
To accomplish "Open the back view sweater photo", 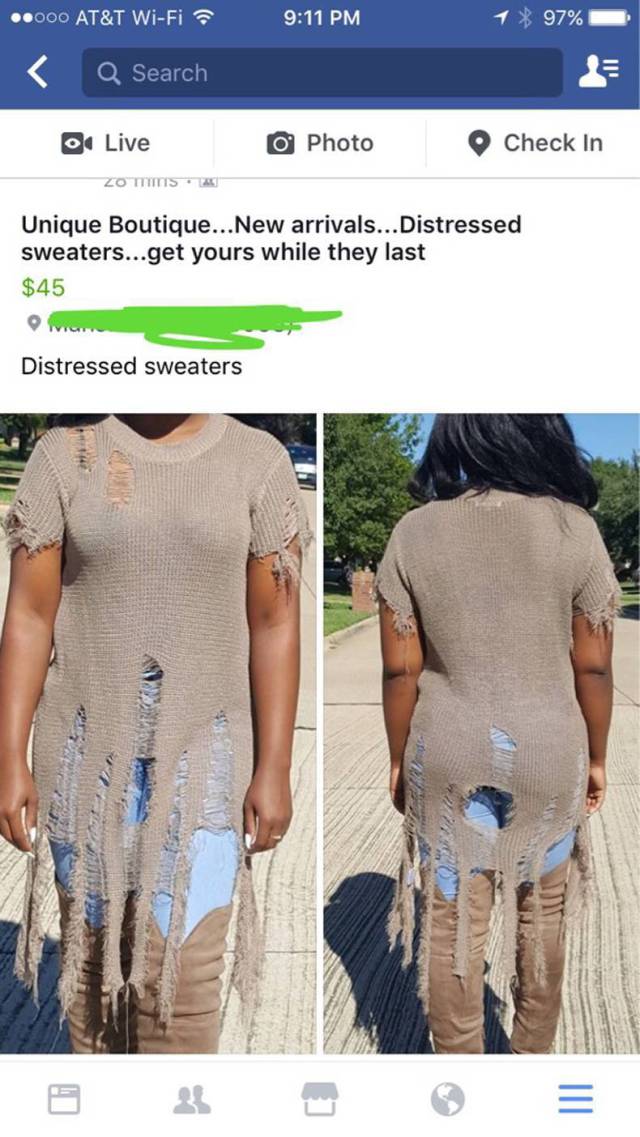I will (x=481, y=732).
